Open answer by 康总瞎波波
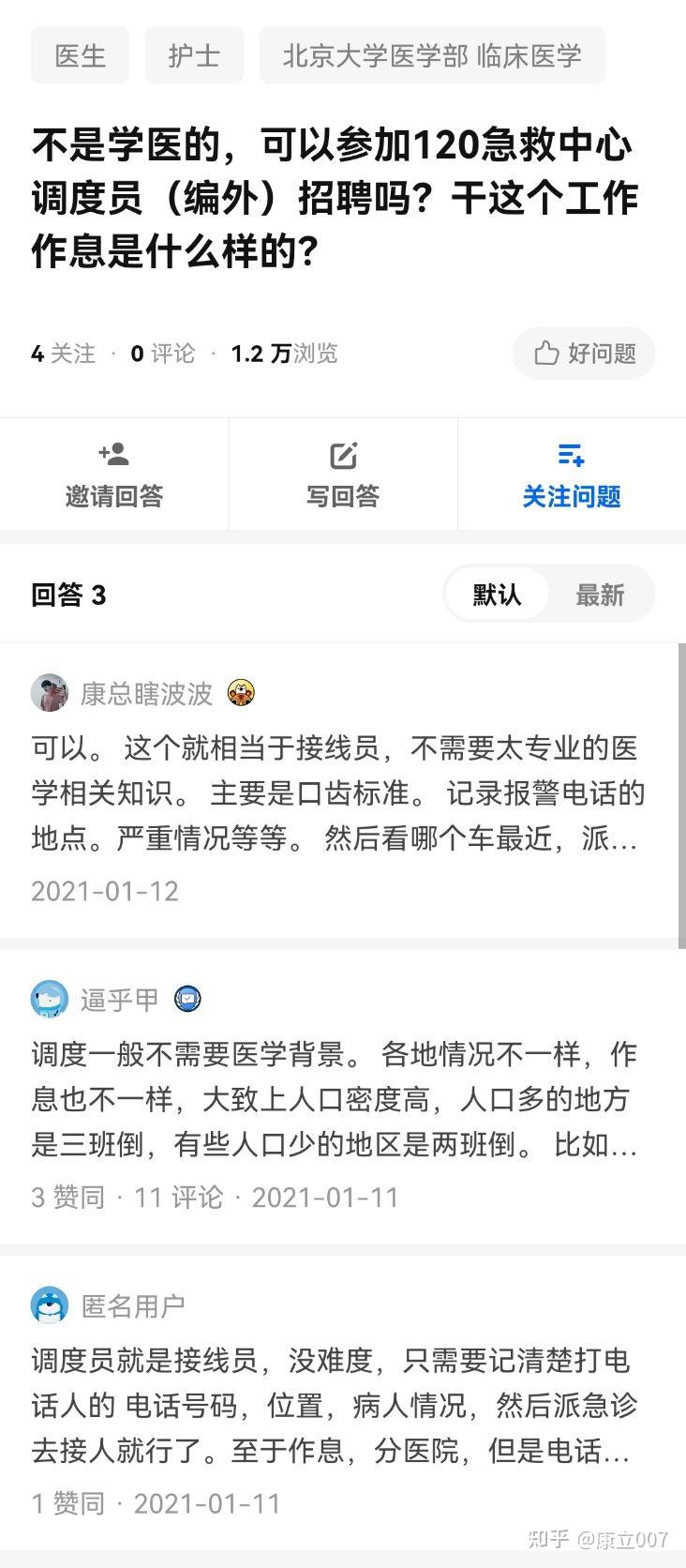 click(334, 793)
